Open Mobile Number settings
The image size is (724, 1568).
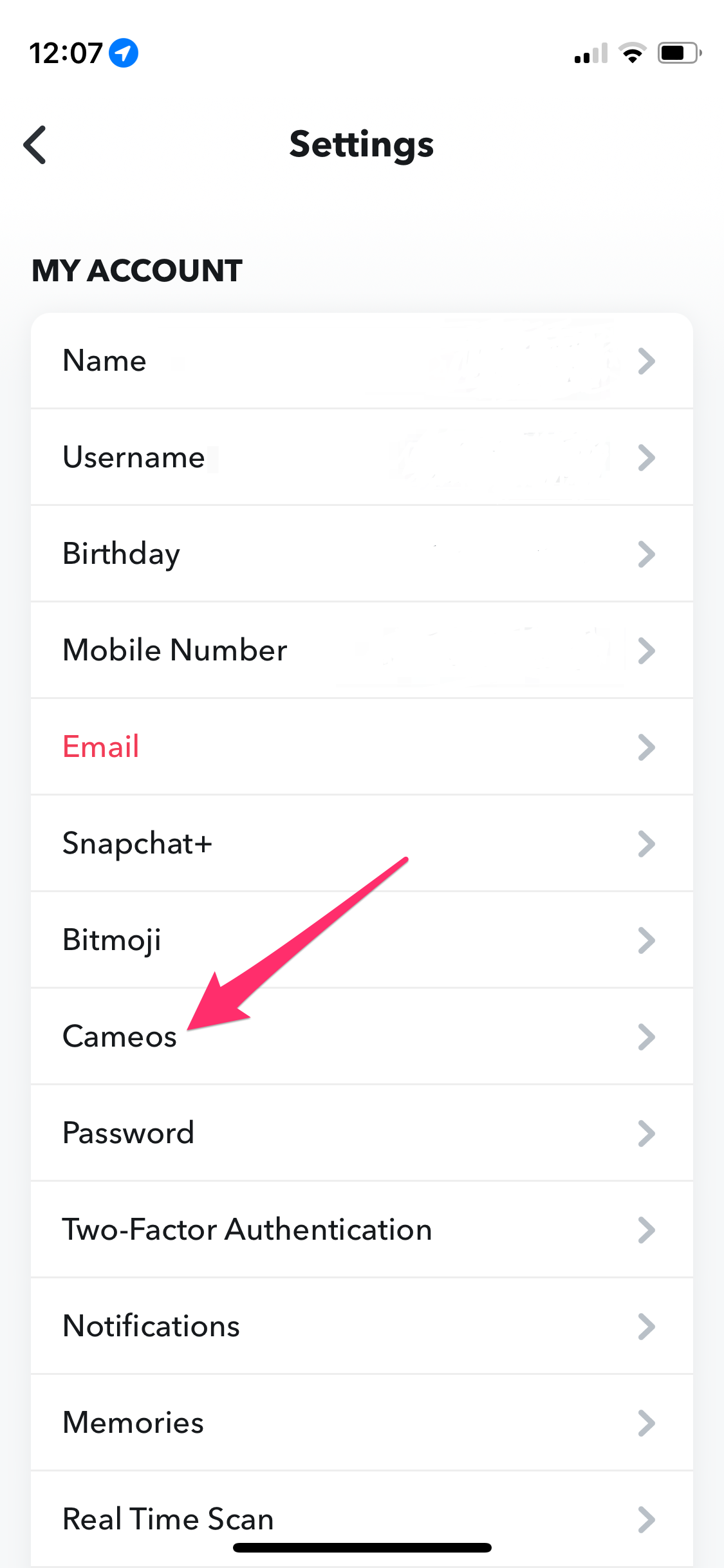click(361, 650)
